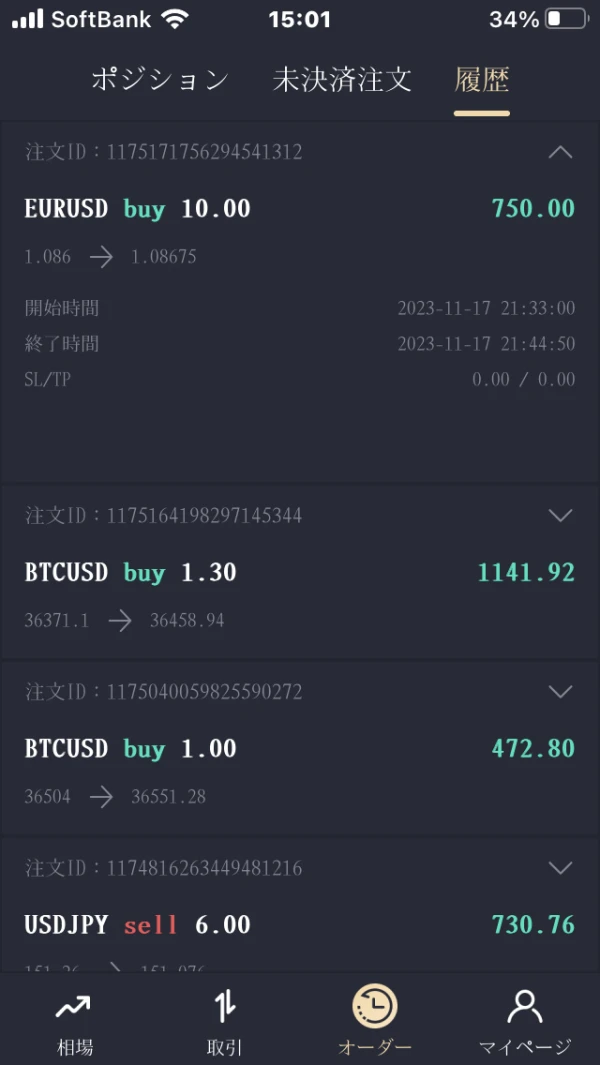
Task: Open マイページ in the bottom bar
Action: (x=525, y=1022)
